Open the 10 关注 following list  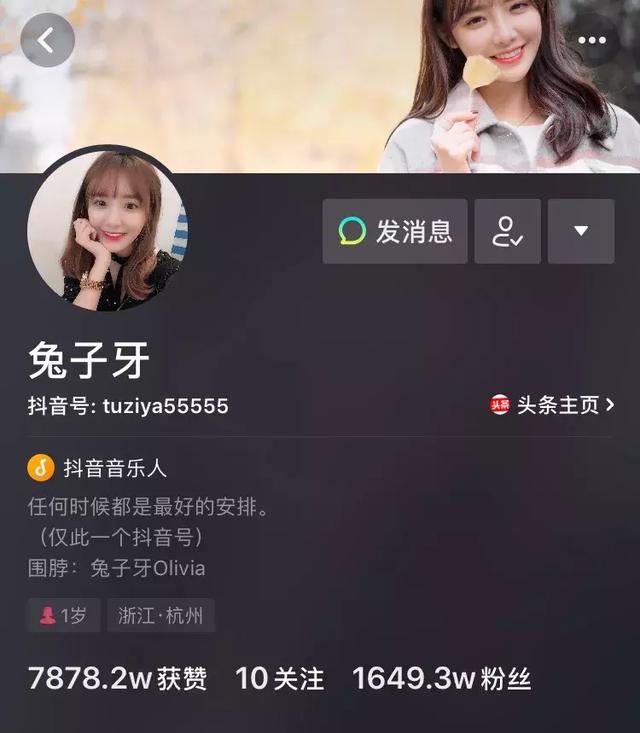(280, 679)
